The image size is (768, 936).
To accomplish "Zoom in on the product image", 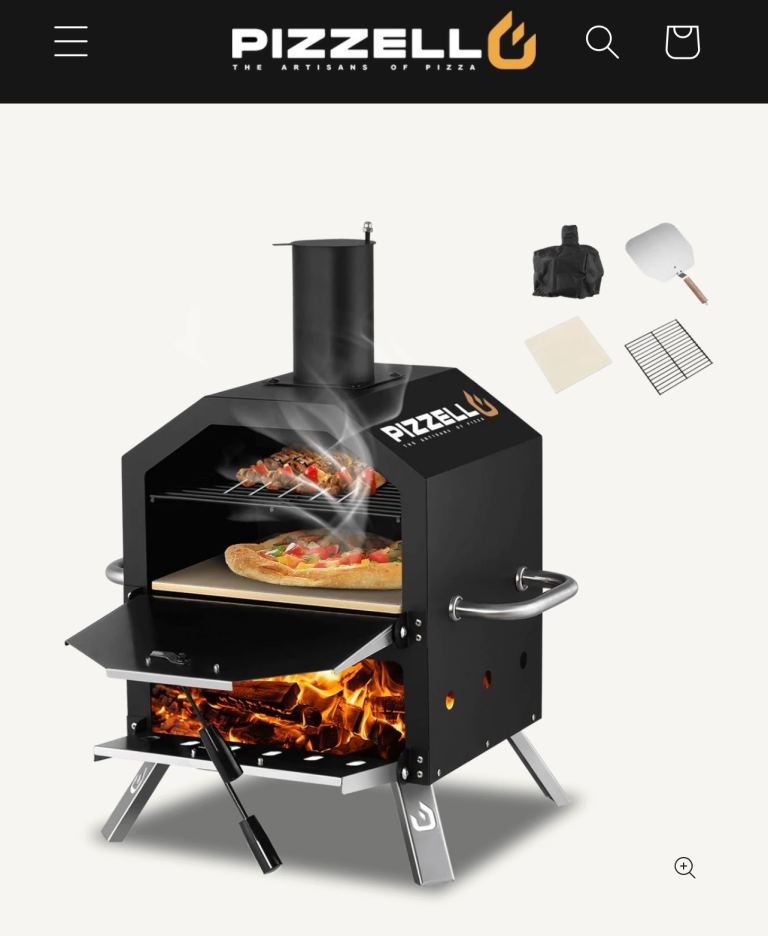I will (x=684, y=867).
